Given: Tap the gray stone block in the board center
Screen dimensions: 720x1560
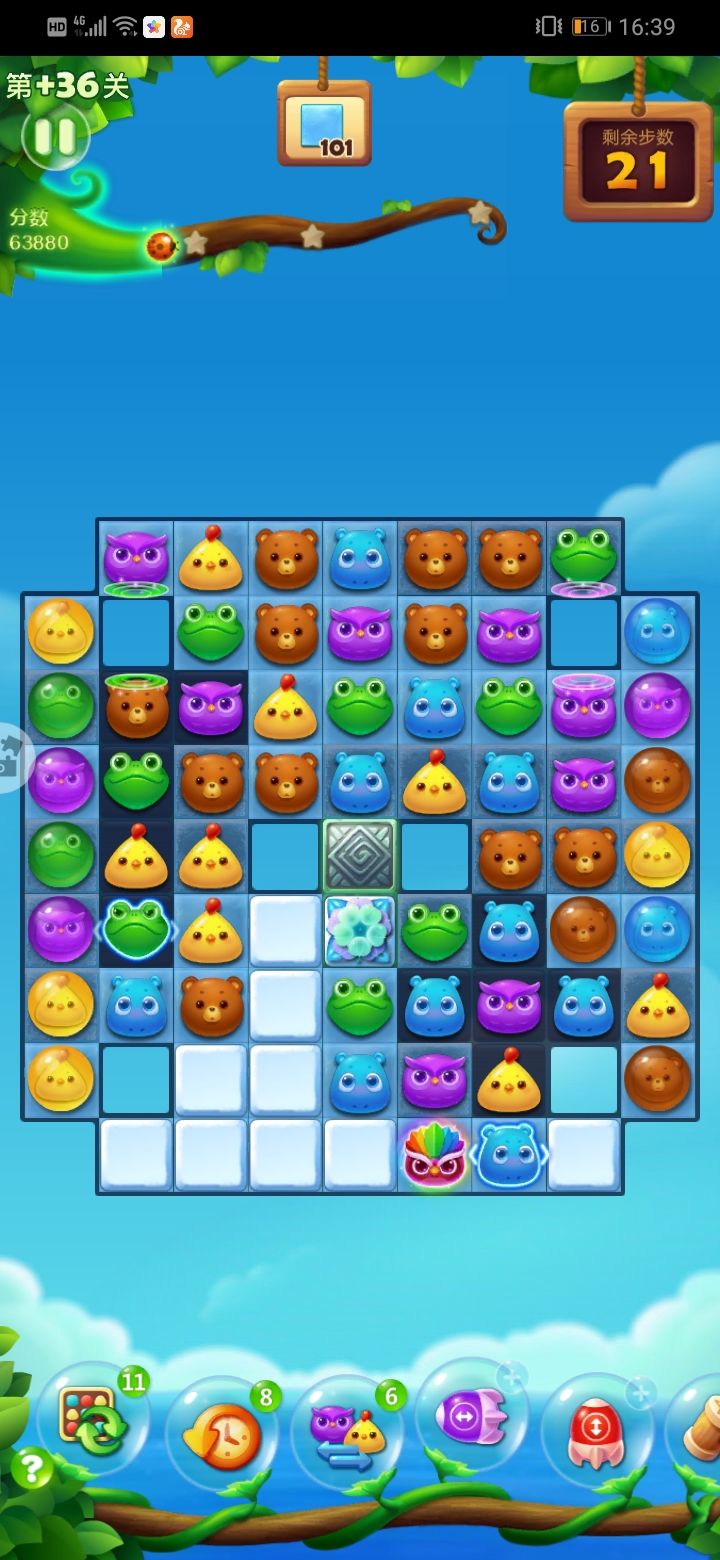Looking at the screenshot, I should pos(360,856).
